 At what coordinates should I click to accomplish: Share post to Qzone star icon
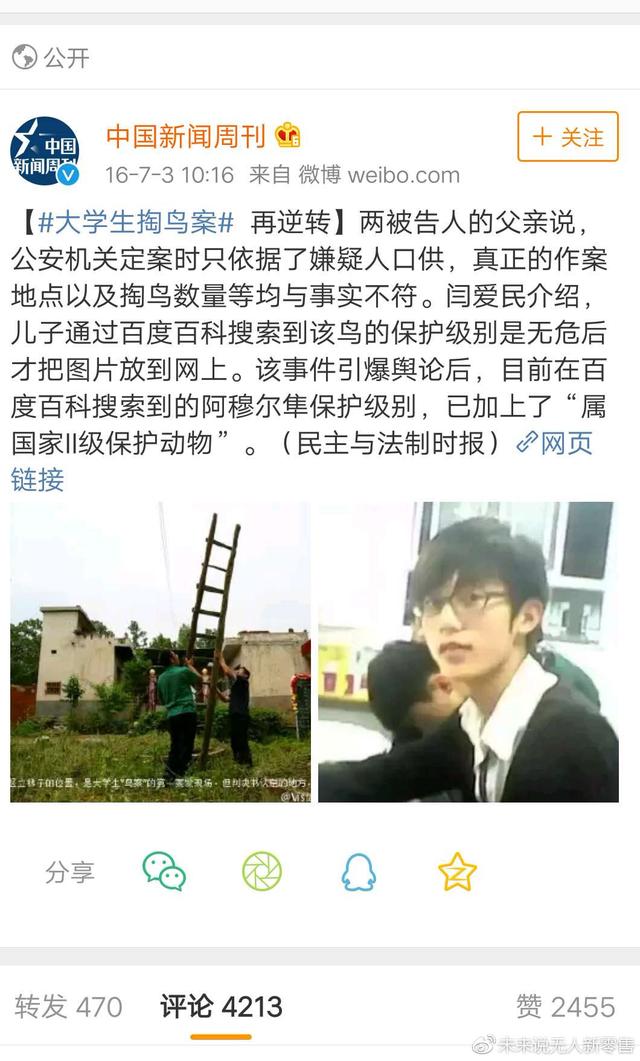457,872
